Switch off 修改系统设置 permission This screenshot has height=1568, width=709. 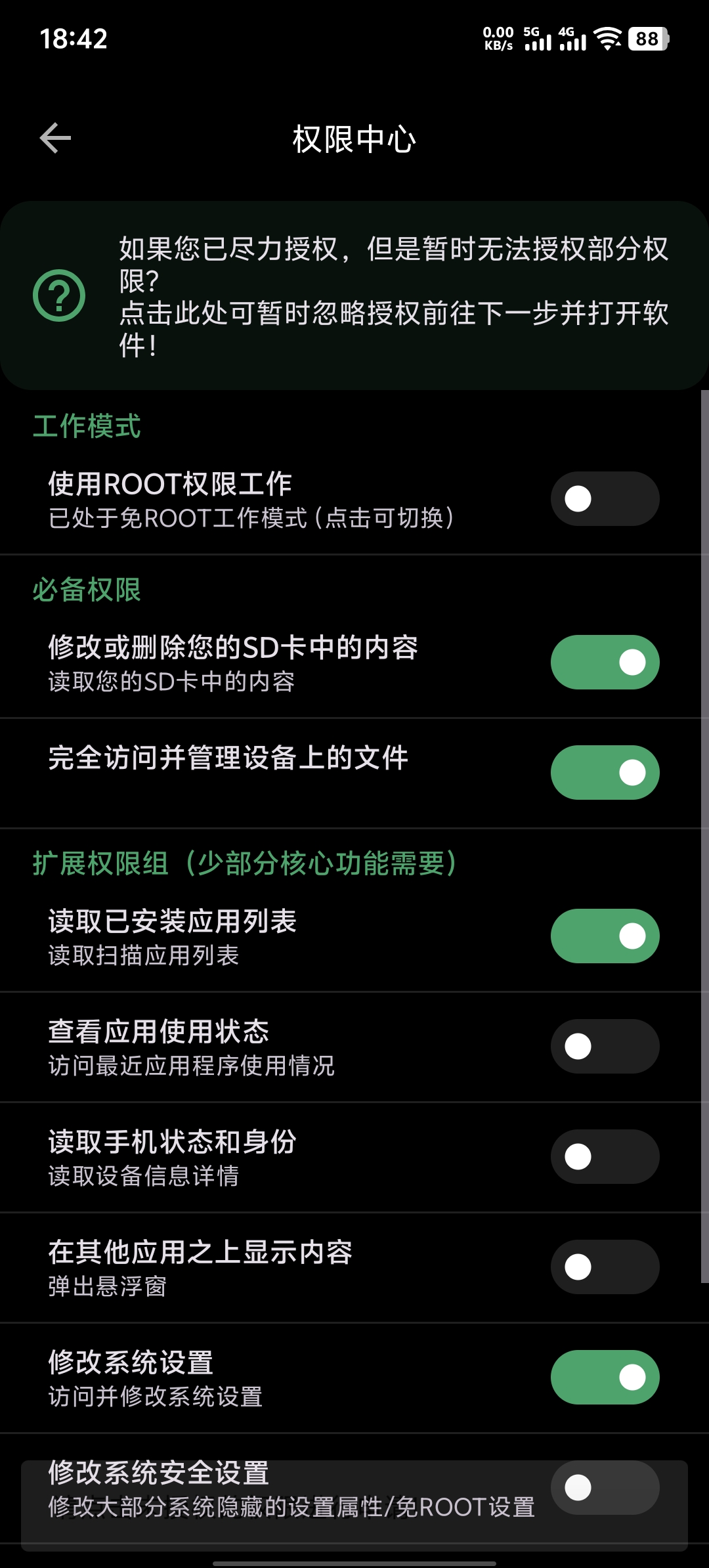tap(605, 1378)
